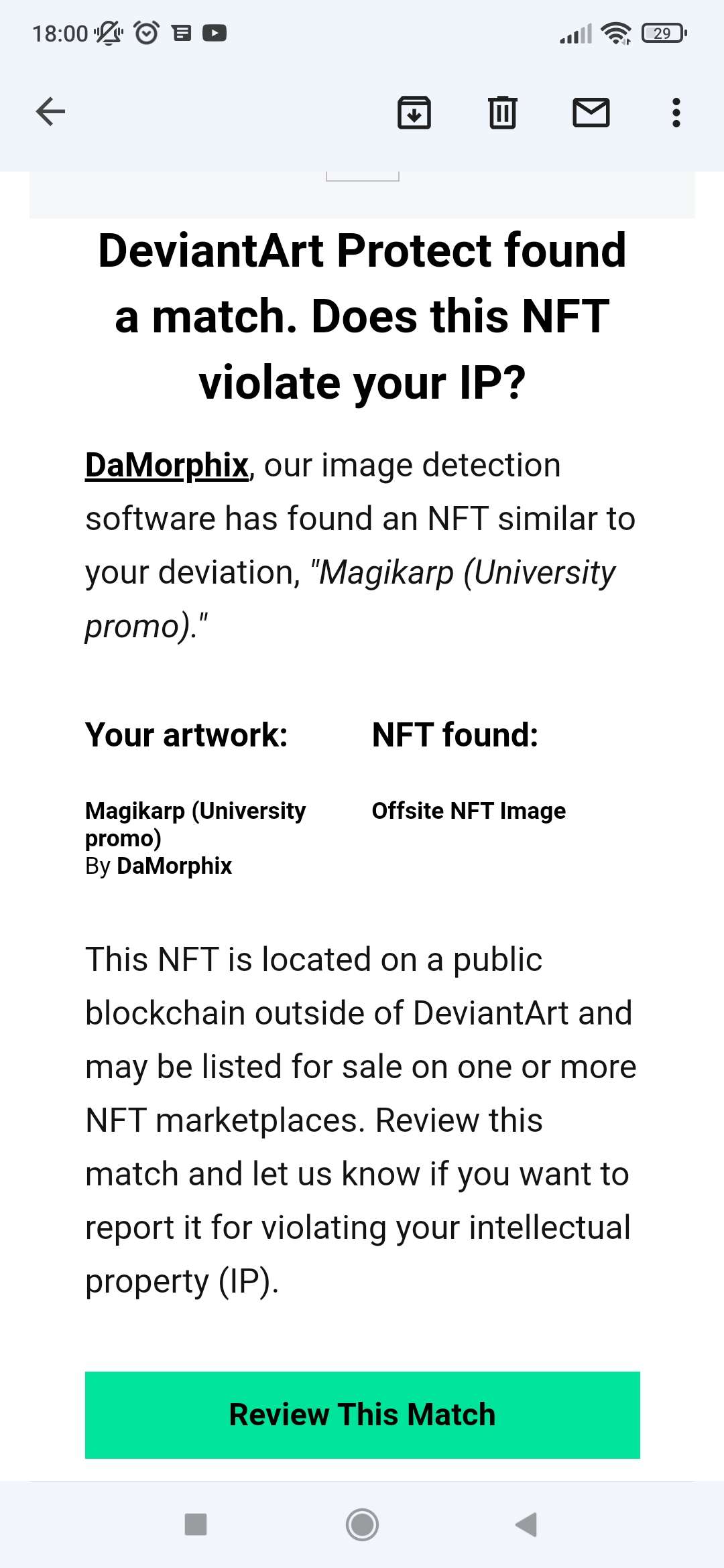
Task: Open recent apps with the square button
Action: [x=196, y=1524]
